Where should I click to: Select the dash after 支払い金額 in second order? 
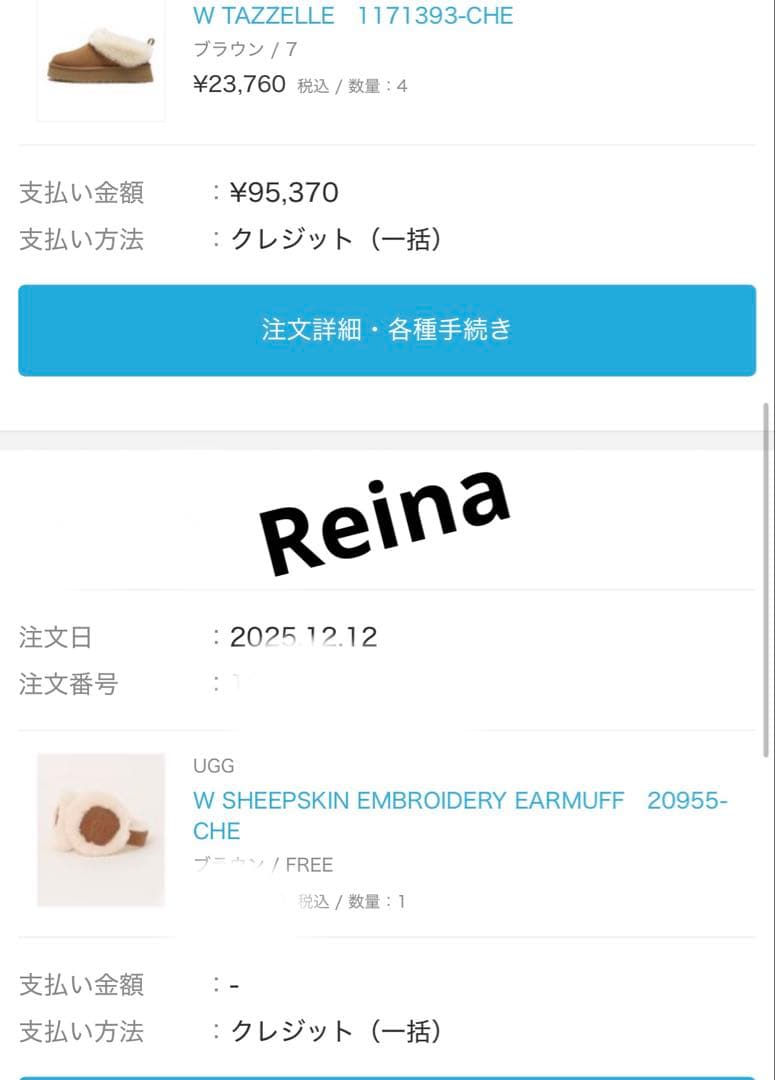233,985
